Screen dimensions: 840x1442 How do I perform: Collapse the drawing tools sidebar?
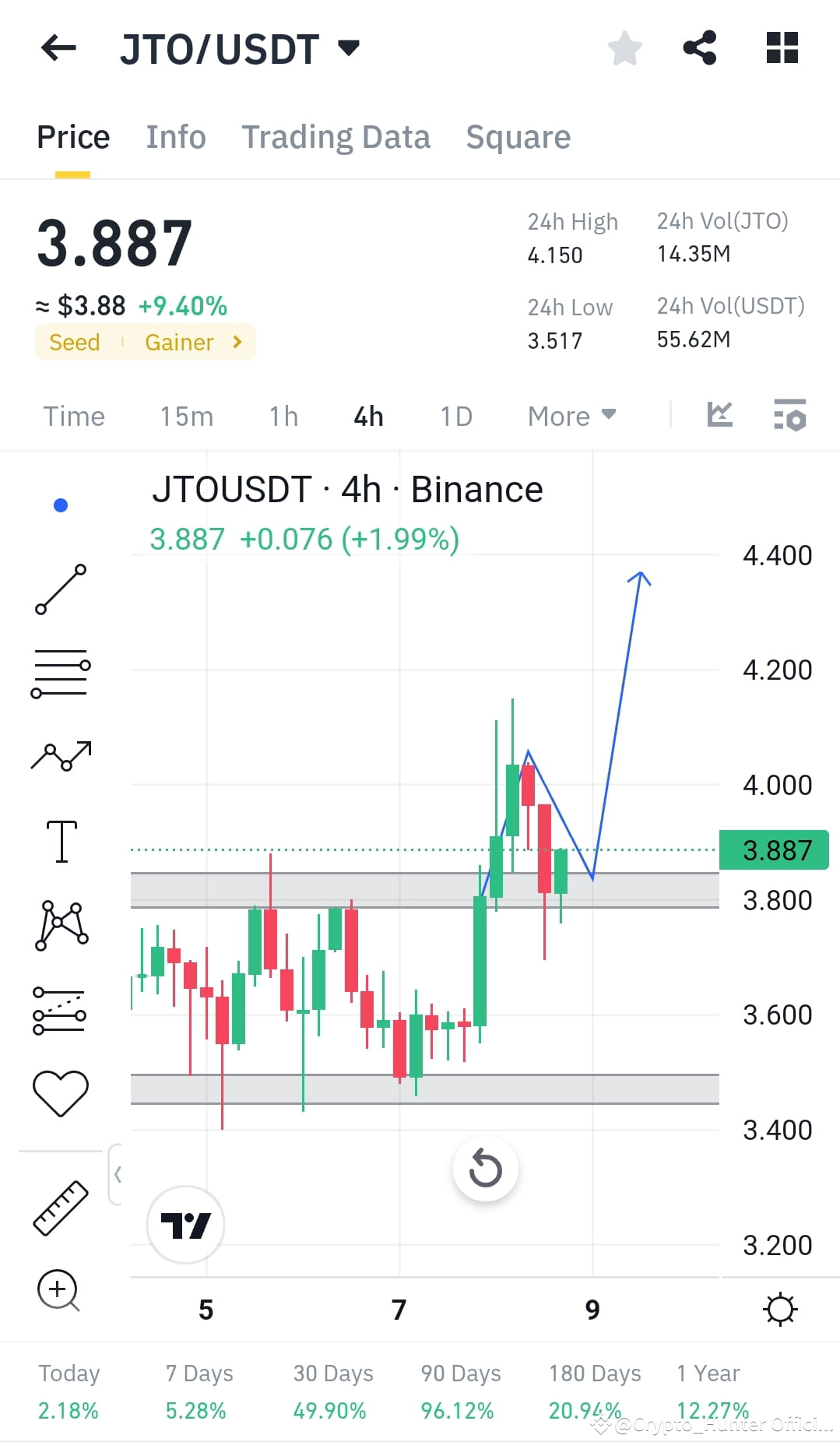pos(118,1173)
